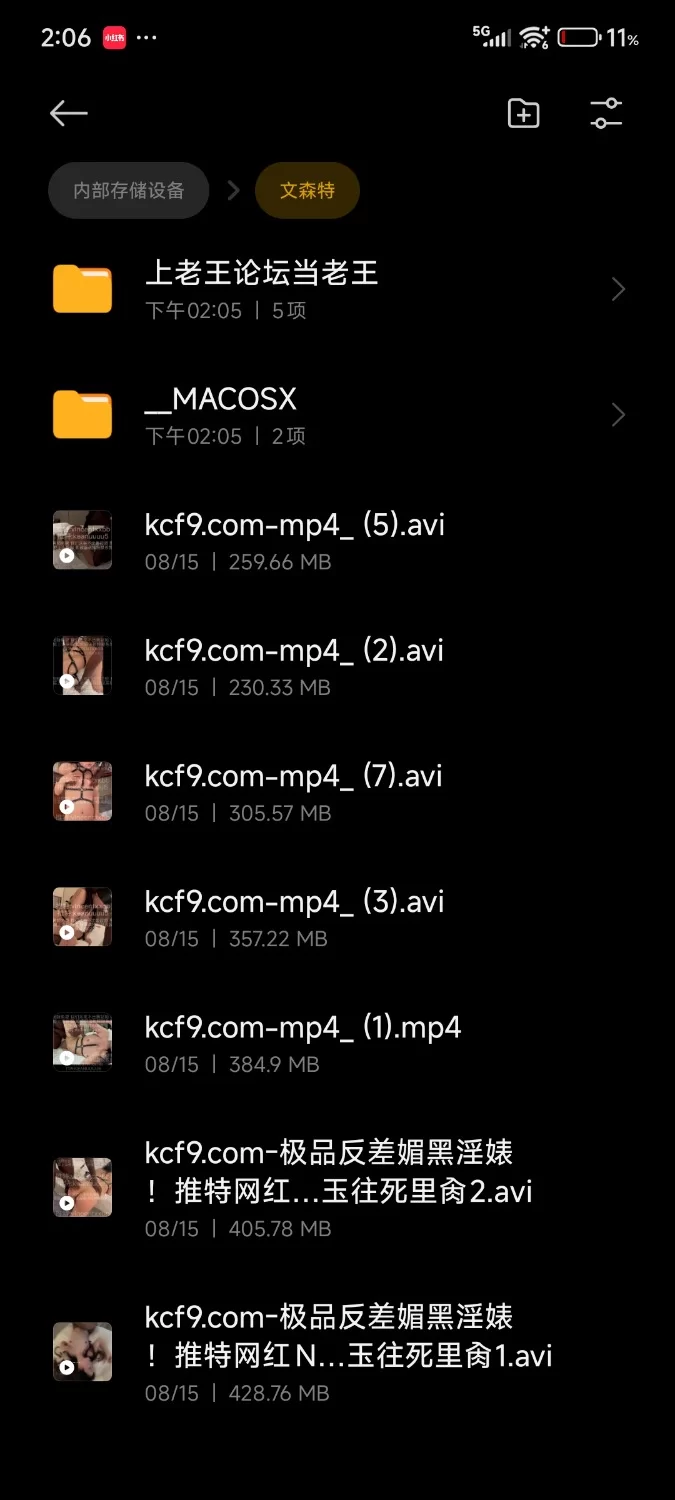Jump to 内部存储设备 in the breadcrumb
Screen dimensions: 675x1500
(x=129, y=190)
